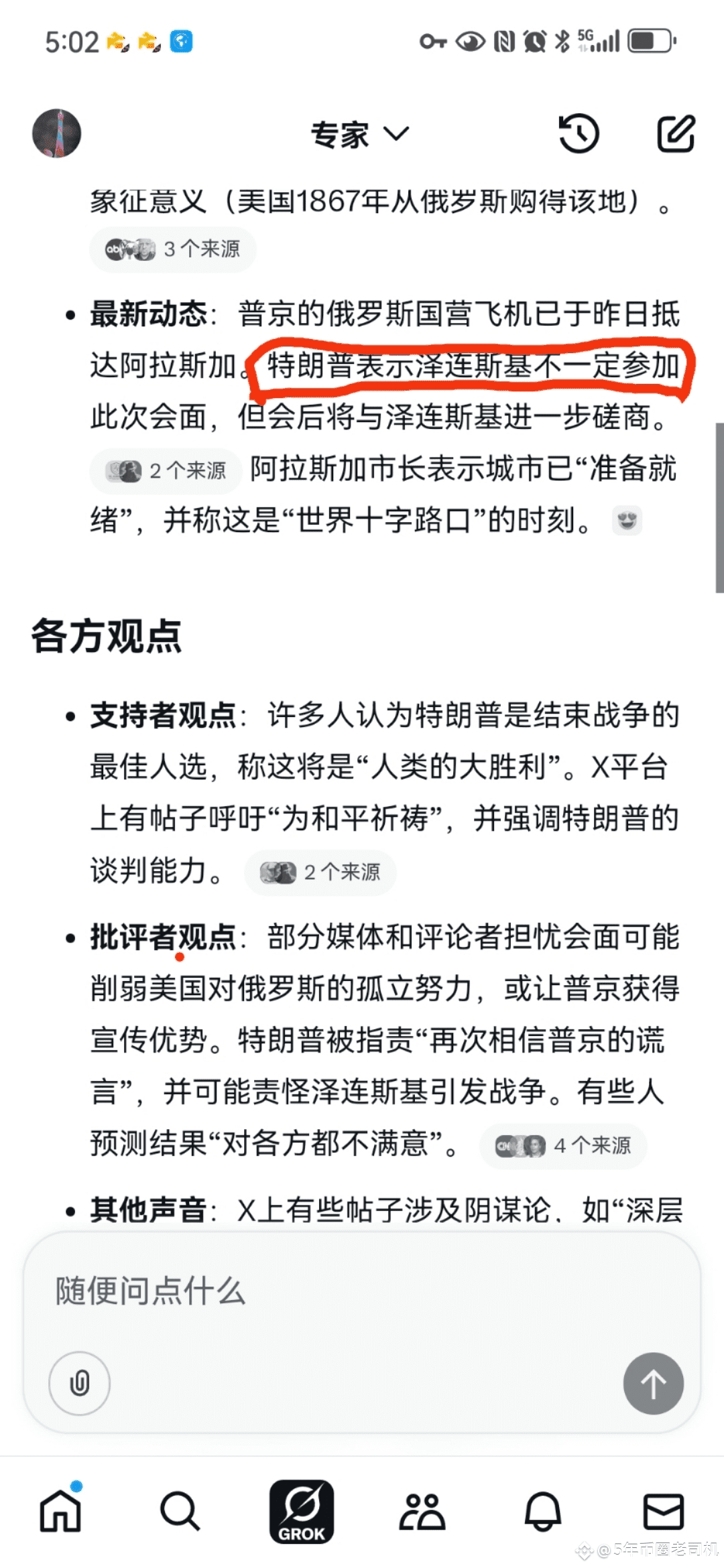View the 3 个来源 sources chip
The width and height of the screenshot is (724, 1568).
173,249
